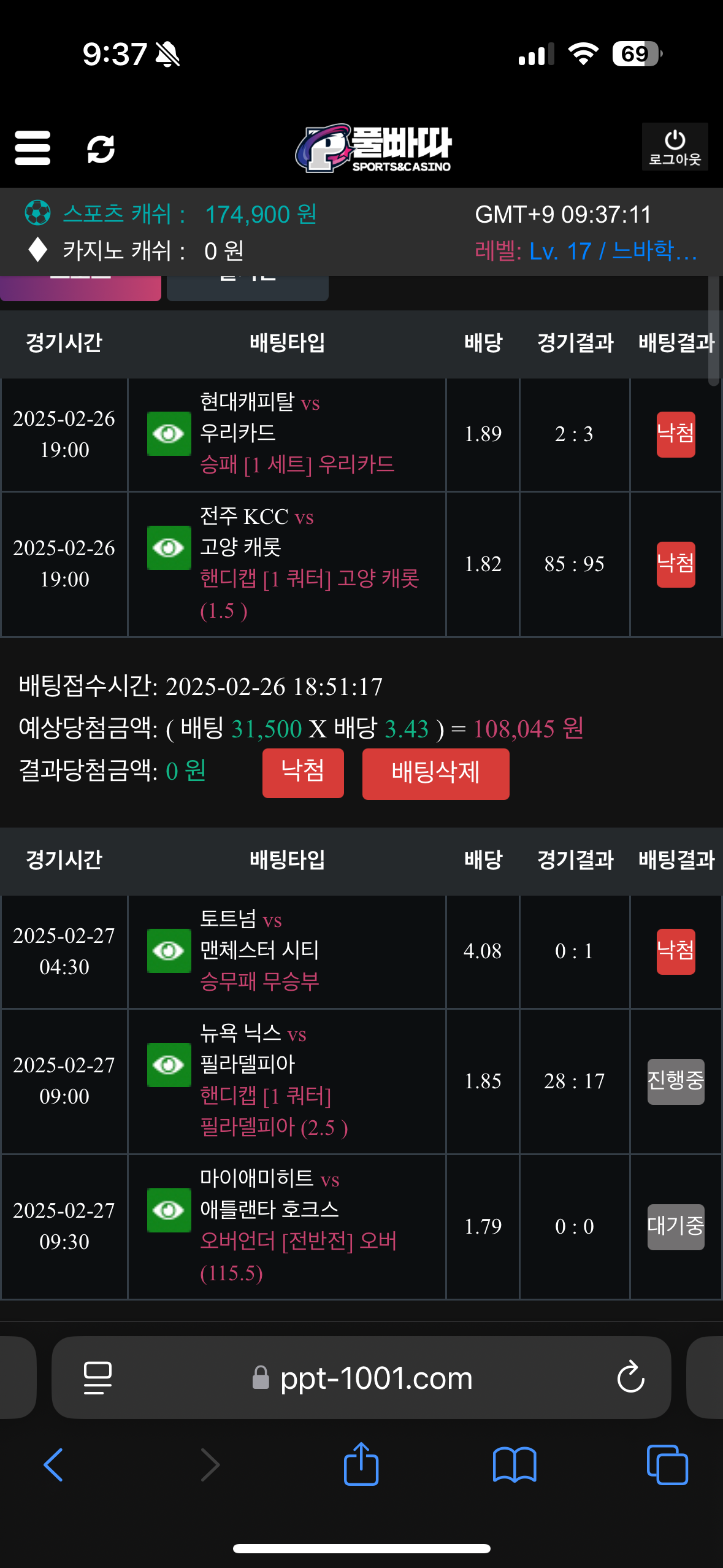This screenshot has width=723, height=1568.
Task: Tap the eye icon for 마이애미히트 match
Action: 169,1210
